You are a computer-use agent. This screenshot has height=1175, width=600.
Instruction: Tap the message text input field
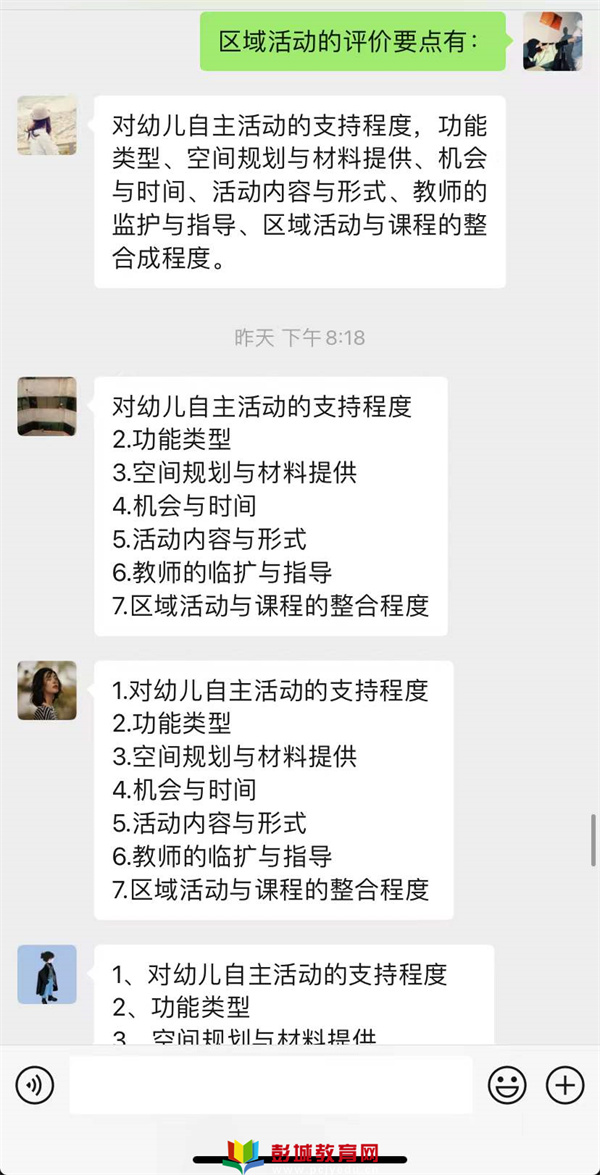pos(270,1084)
